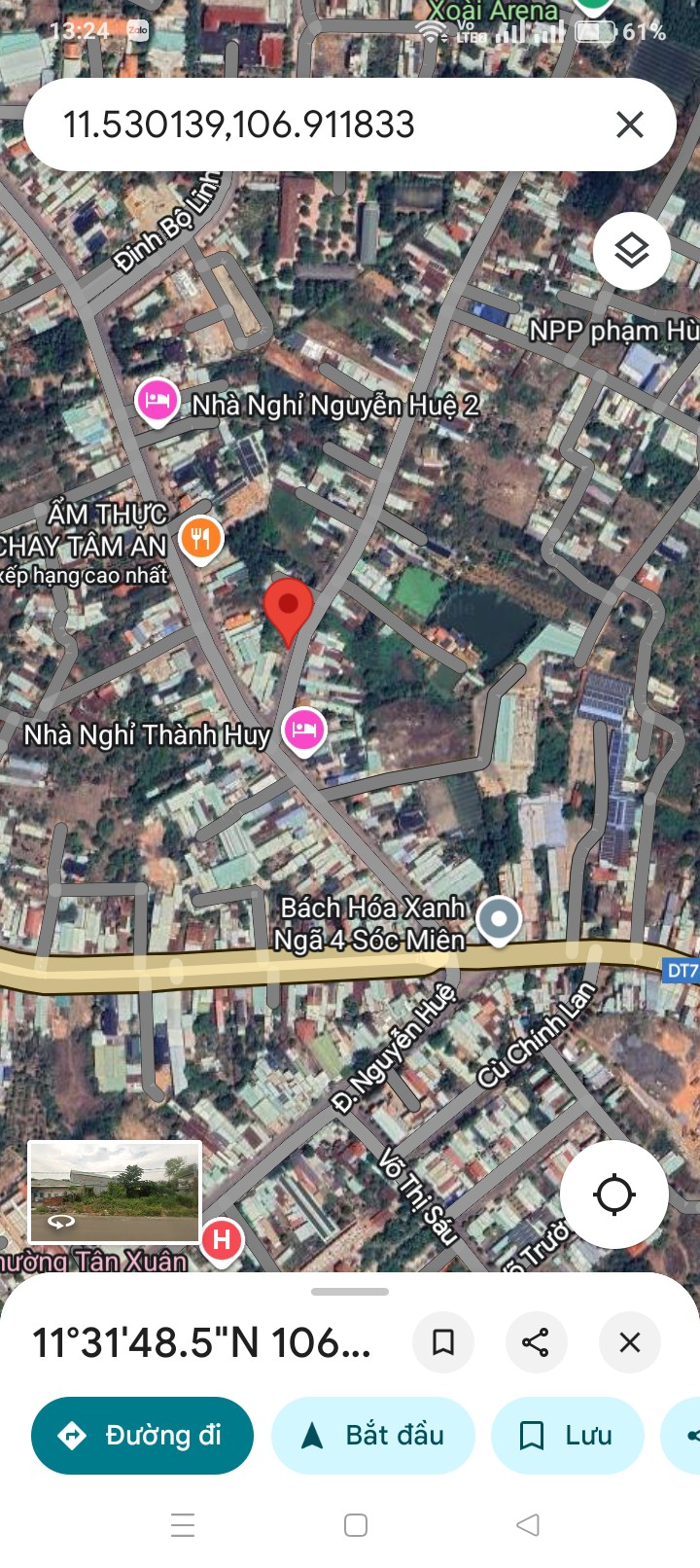Select Nhà Nghỉ Nguyễn Huệ 2 marker
Screen dimensions: 700x1568
point(157,401)
